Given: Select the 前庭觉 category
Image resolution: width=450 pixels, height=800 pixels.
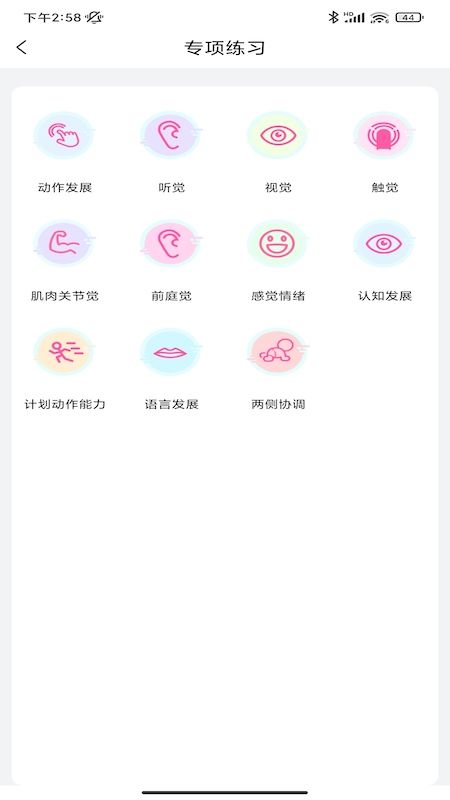Looking at the screenshot, I should [x=171, y=261].
